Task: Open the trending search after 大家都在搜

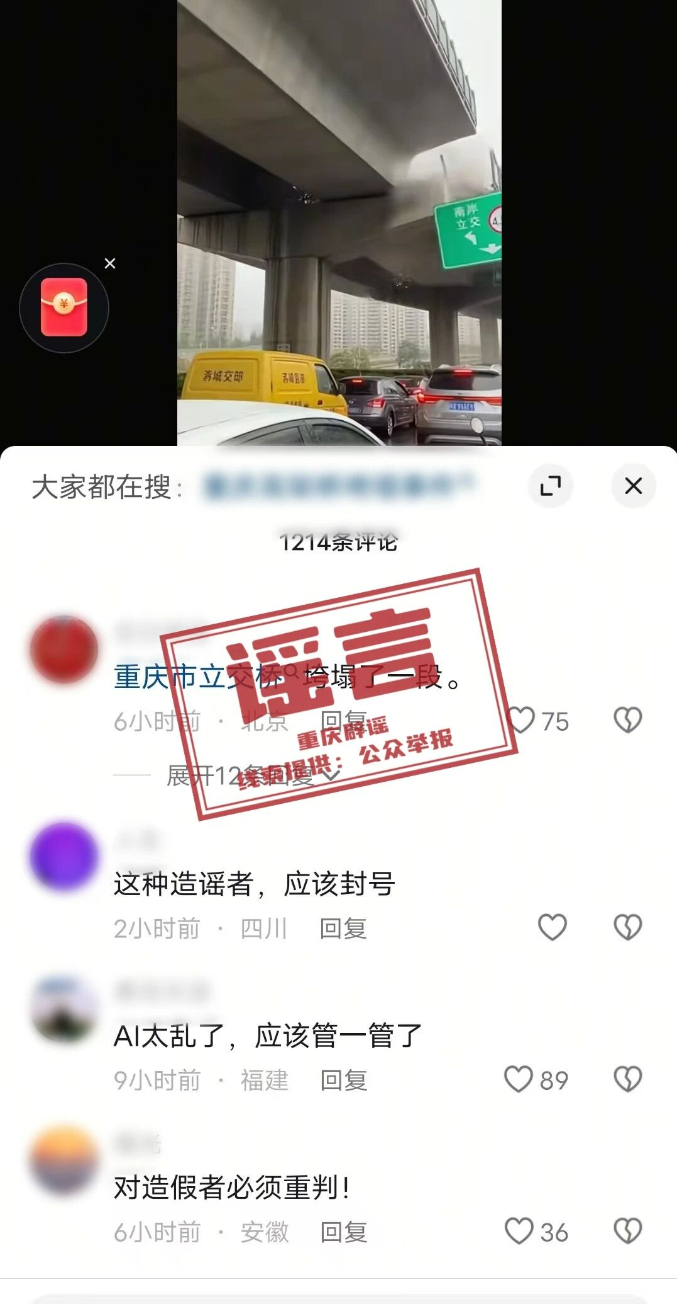Action: click(338, 487)
